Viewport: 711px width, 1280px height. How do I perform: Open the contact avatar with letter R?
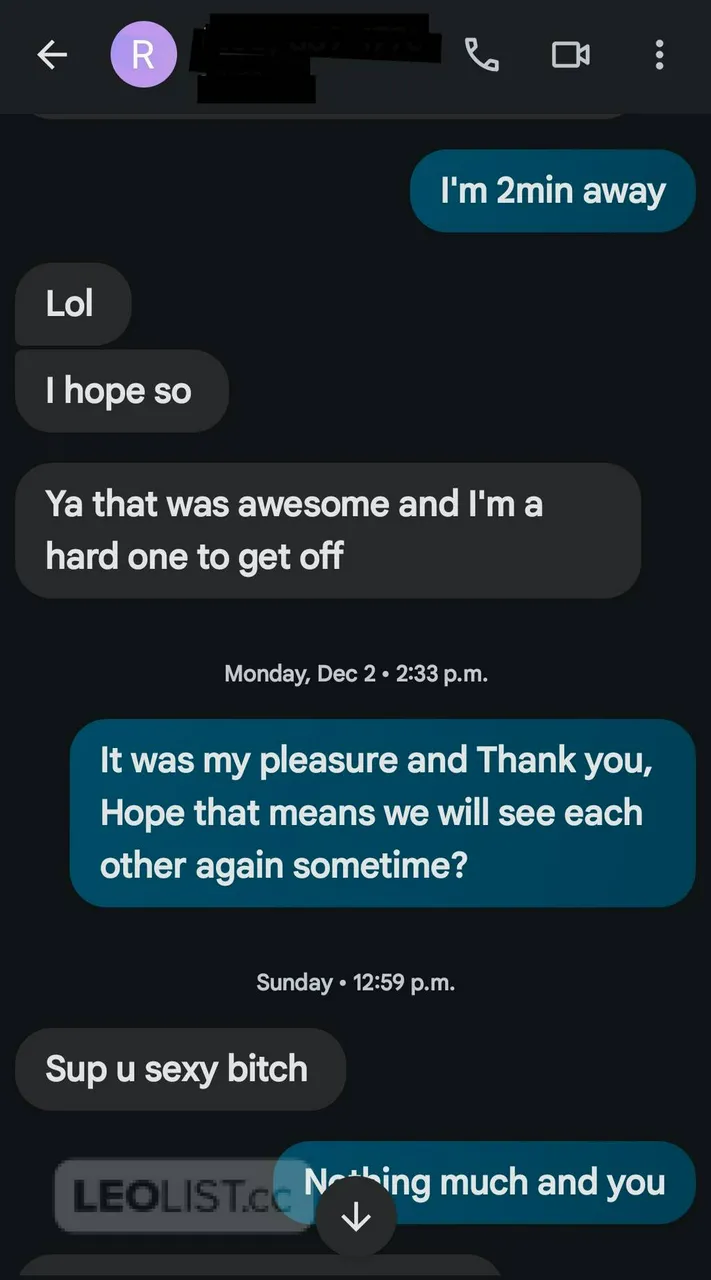[x=143, y=55]
